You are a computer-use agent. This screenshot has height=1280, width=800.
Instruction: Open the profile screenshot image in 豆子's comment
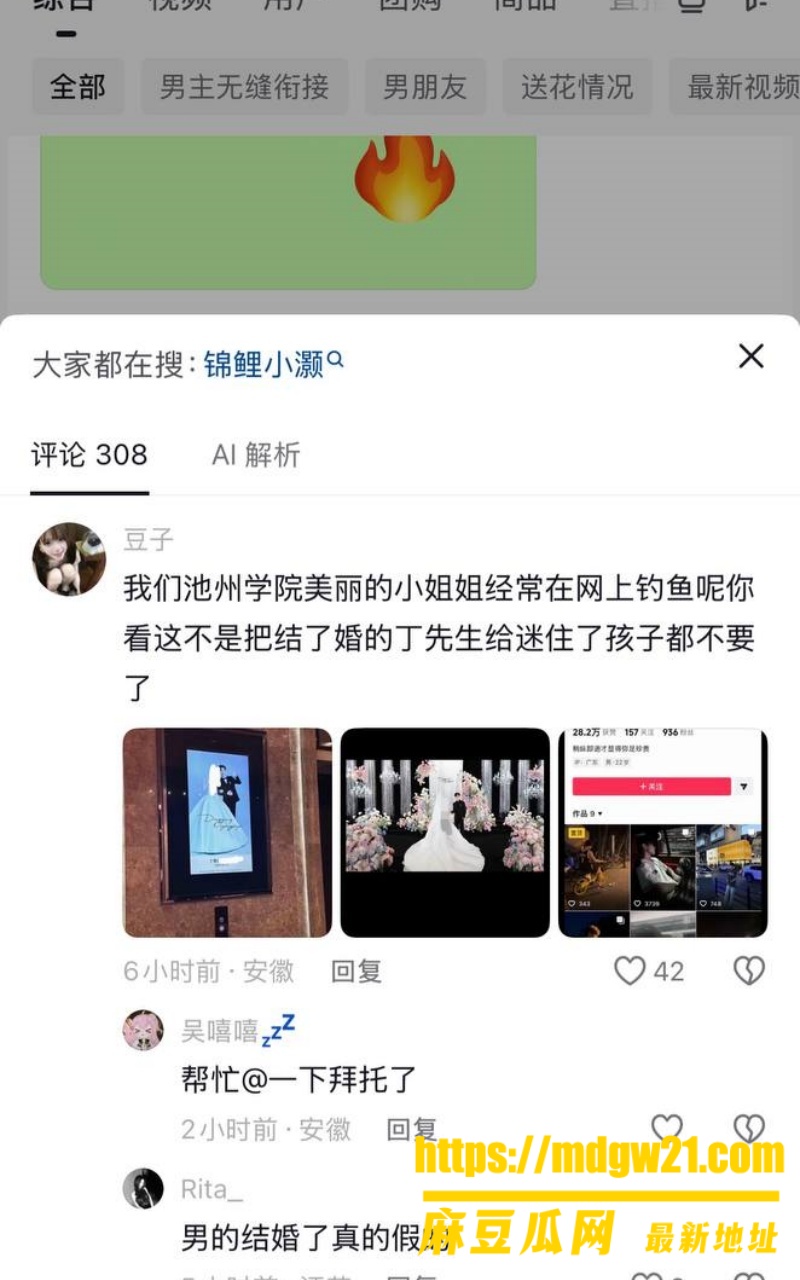click(663, 832)
